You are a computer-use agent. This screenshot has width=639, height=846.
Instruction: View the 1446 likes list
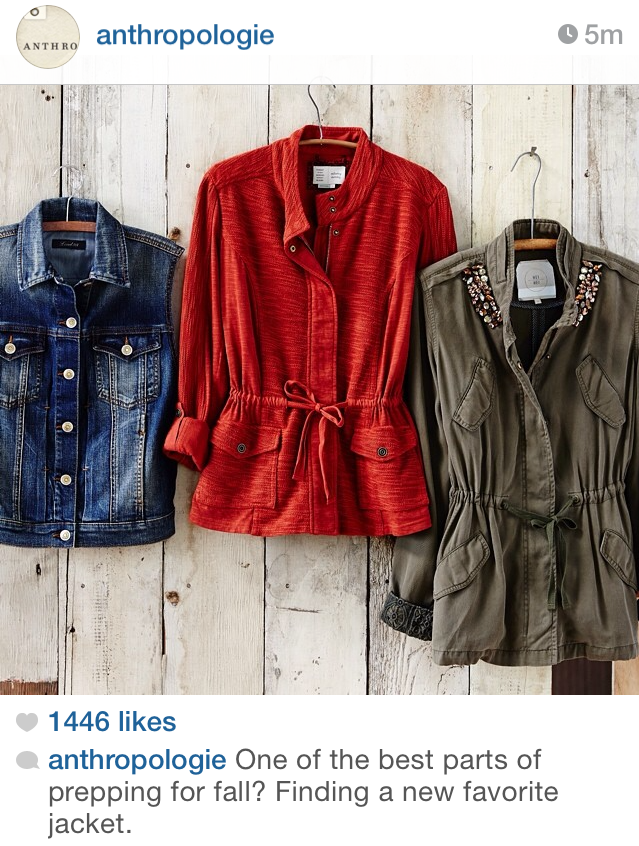tap(111, 722)
